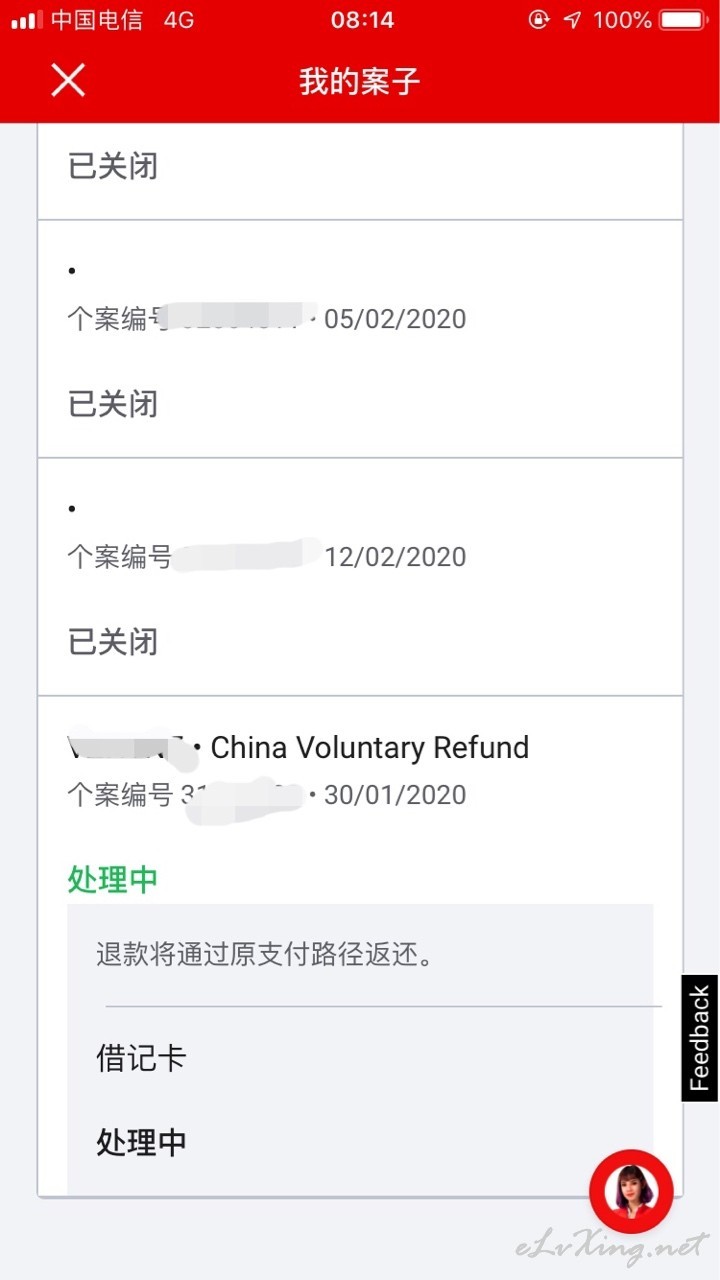Open the chat assistant avatar button

pyautogui.click(x=631, y=1191)
